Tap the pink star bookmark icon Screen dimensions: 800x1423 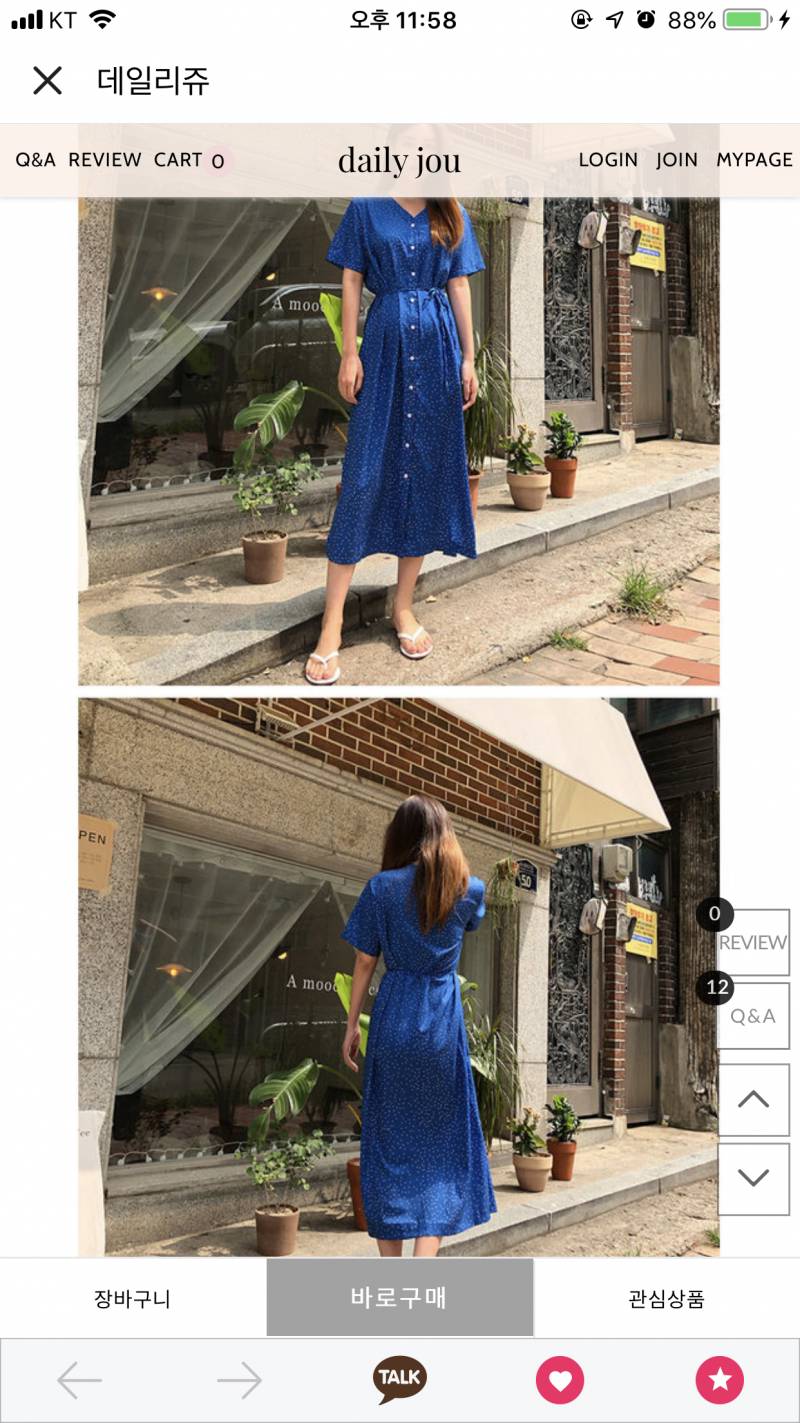coord(718,1379)
